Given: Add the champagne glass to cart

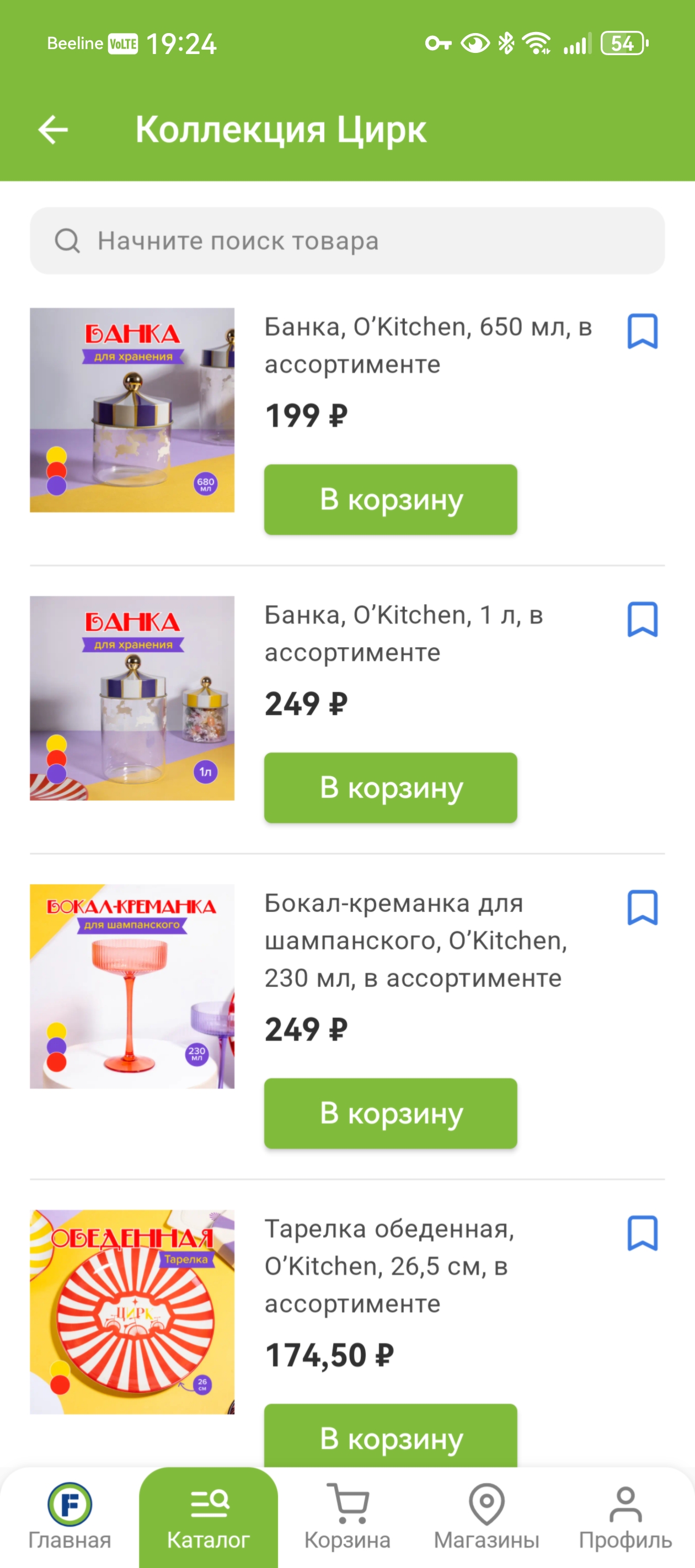Looking at the screenshot, I should (391, 1113).
